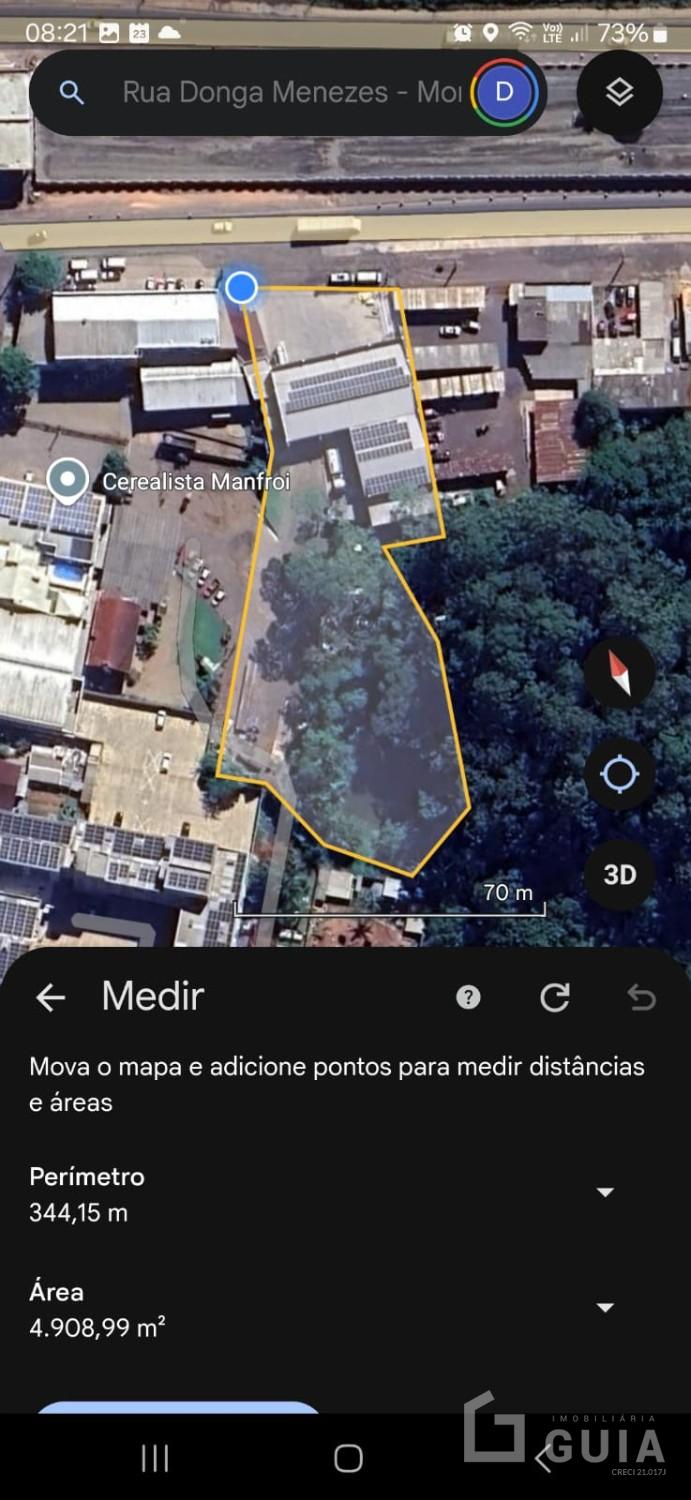This screenshot has height=1500, width=691.
Task: Go back from the Medir panel
Action: coord(50,997)
